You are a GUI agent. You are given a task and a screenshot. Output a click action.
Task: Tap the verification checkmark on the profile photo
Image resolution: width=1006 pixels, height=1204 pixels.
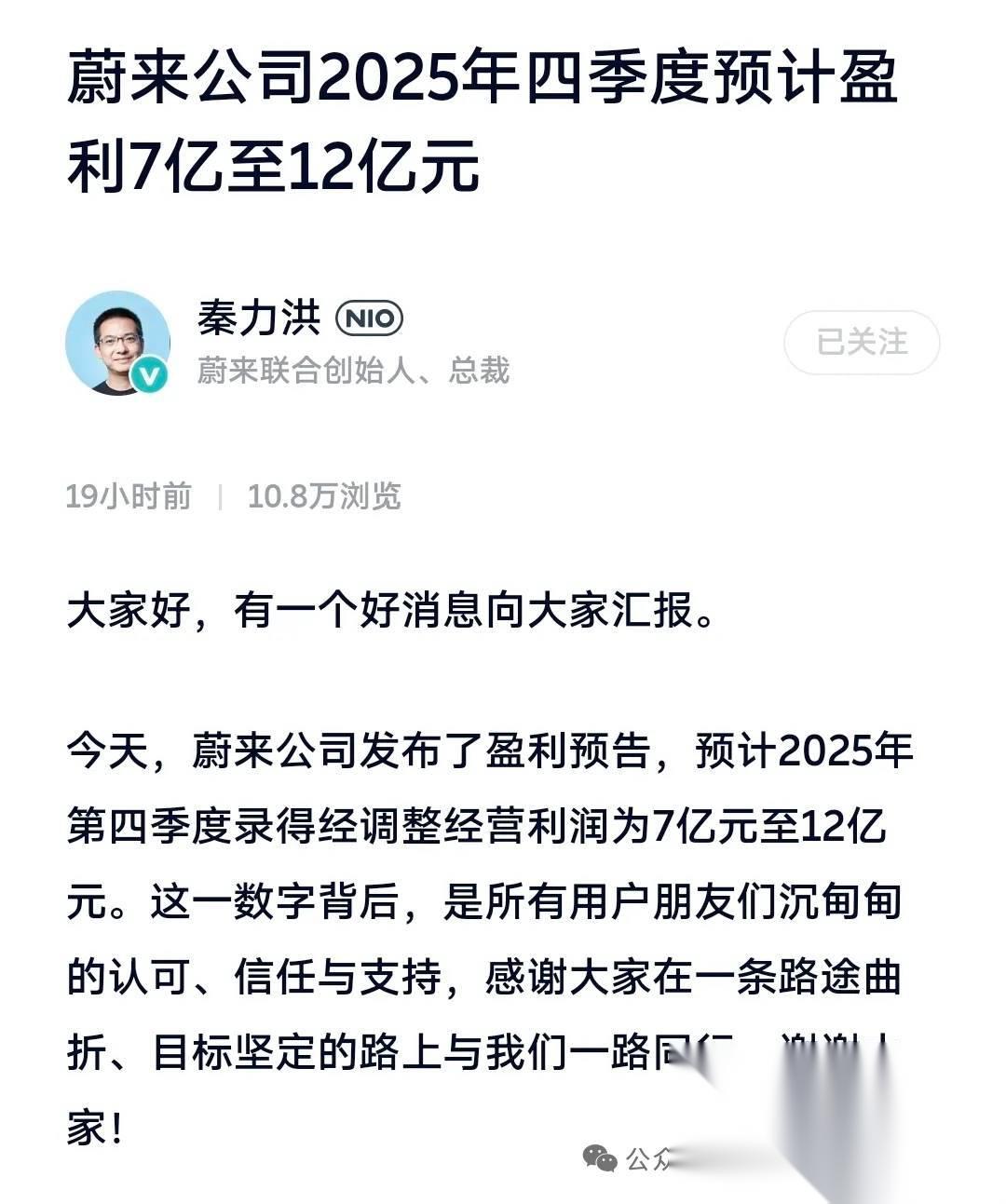[x=149, y=375]
